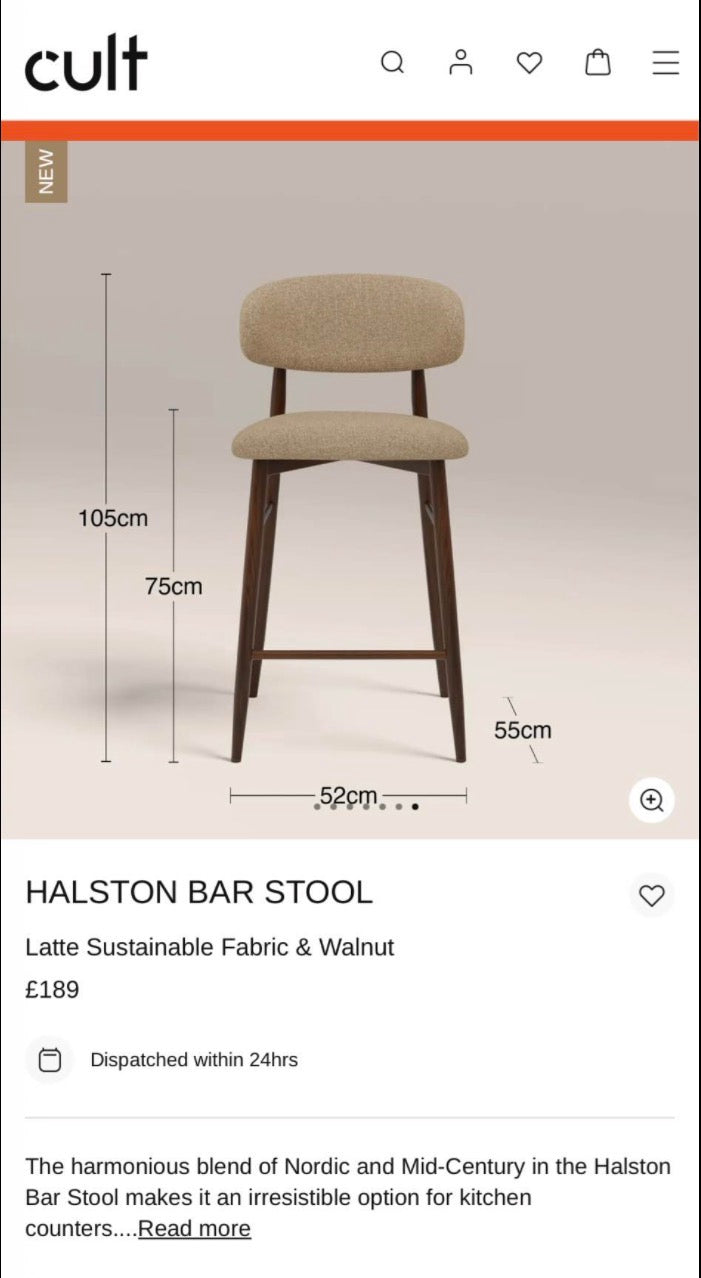Open the bar stool dimensions image
This screenshot has height=1278, width=701.
350,500
